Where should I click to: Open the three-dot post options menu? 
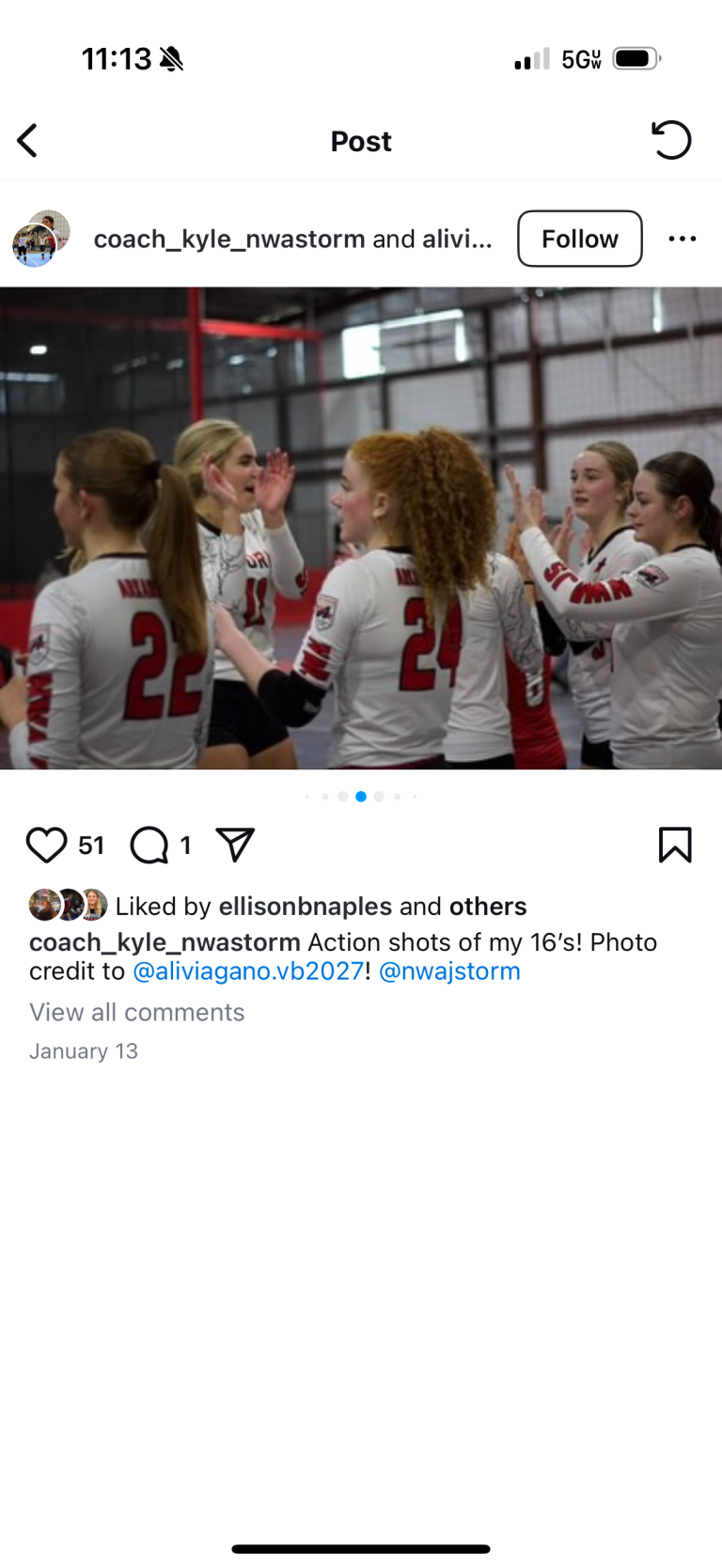click(682, 239)
